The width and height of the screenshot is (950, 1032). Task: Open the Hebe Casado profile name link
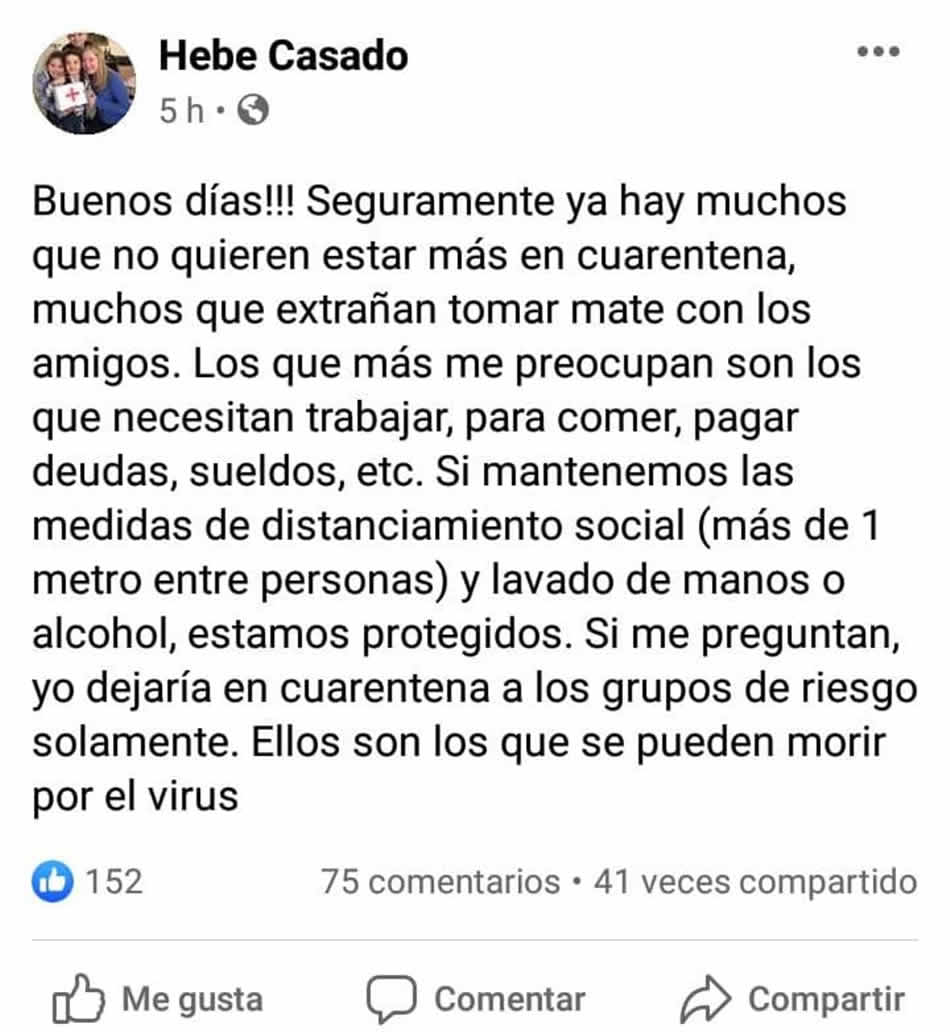click(283, 56)
